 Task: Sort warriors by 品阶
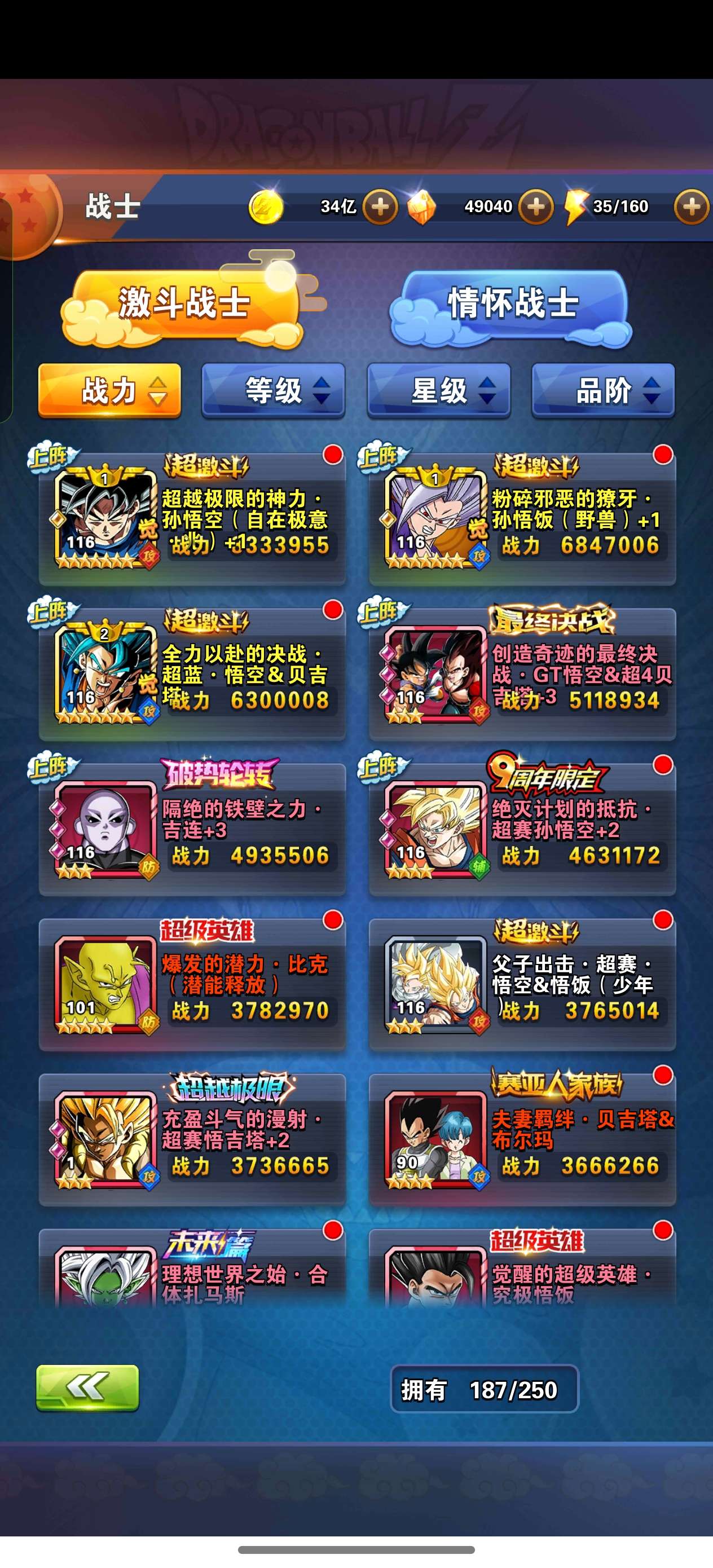(604, 391)
